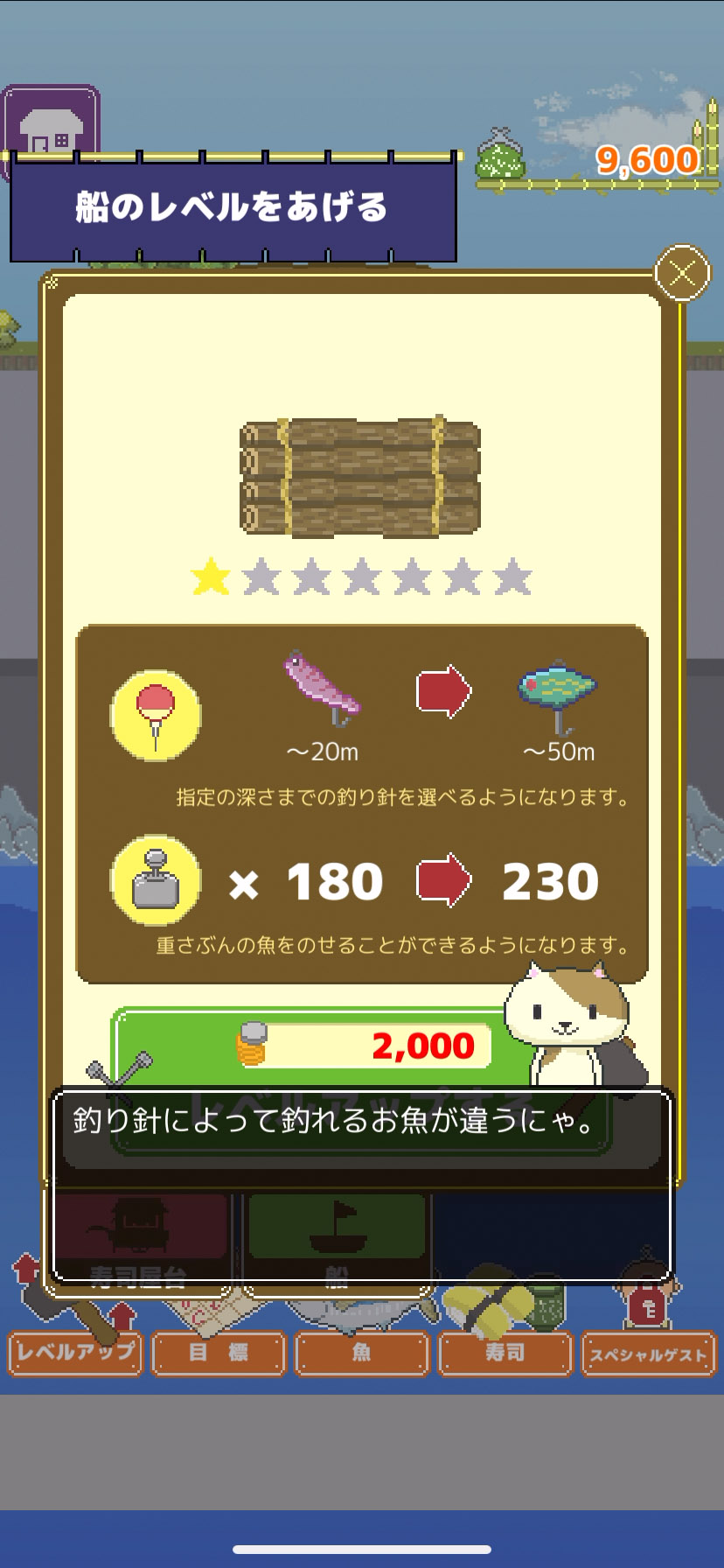Switch to the 魚 fish tab
This screenshot has width=724, height=1568.
tap(362, 1353)
